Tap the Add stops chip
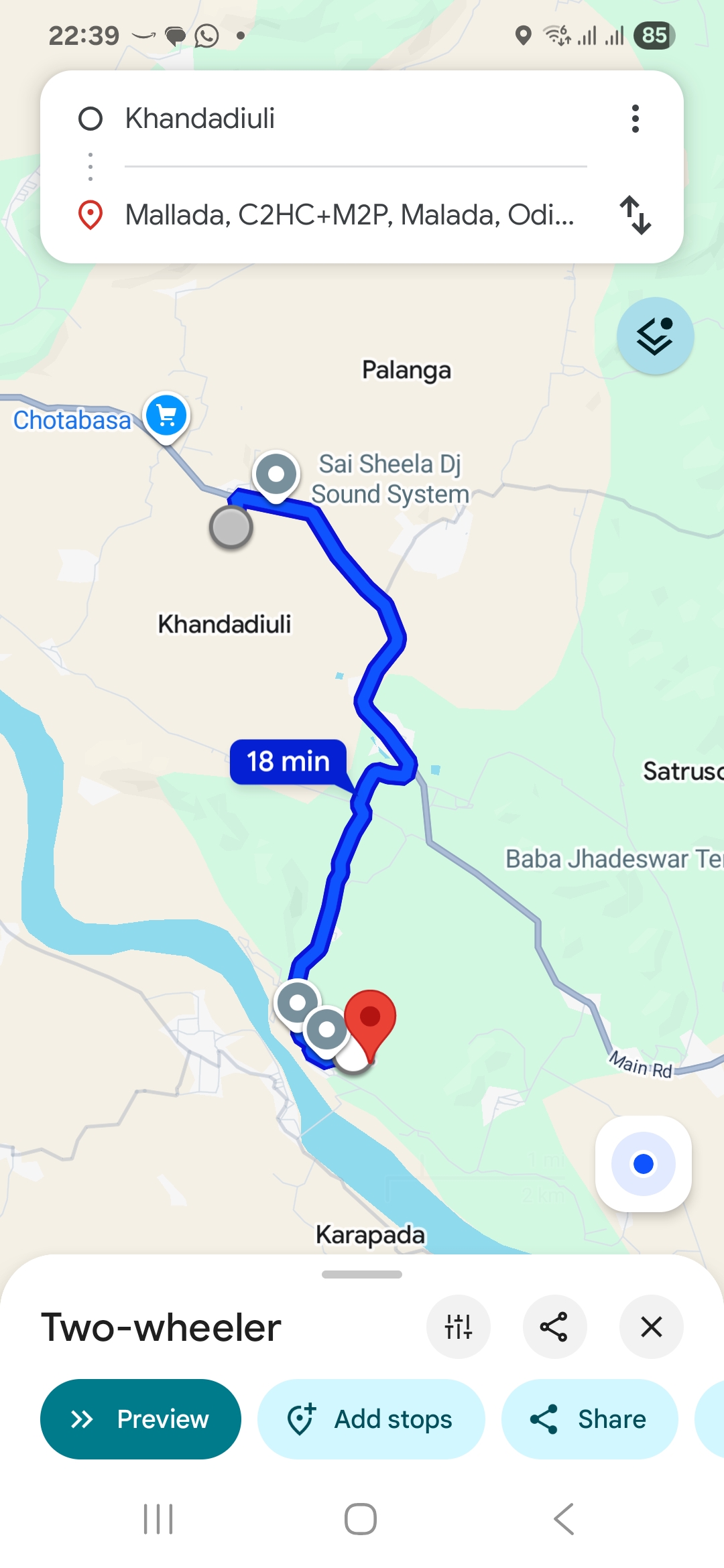Image resolution: width=724 pixels, height=1568 pixels. click(371, 1419)
